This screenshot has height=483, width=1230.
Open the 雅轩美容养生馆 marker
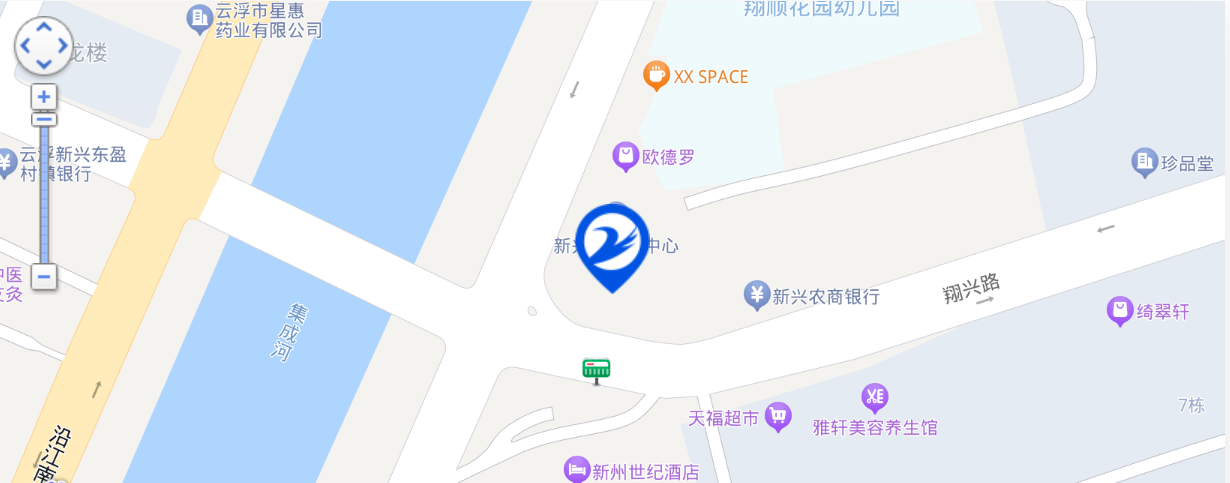click(x=875, y=398)
